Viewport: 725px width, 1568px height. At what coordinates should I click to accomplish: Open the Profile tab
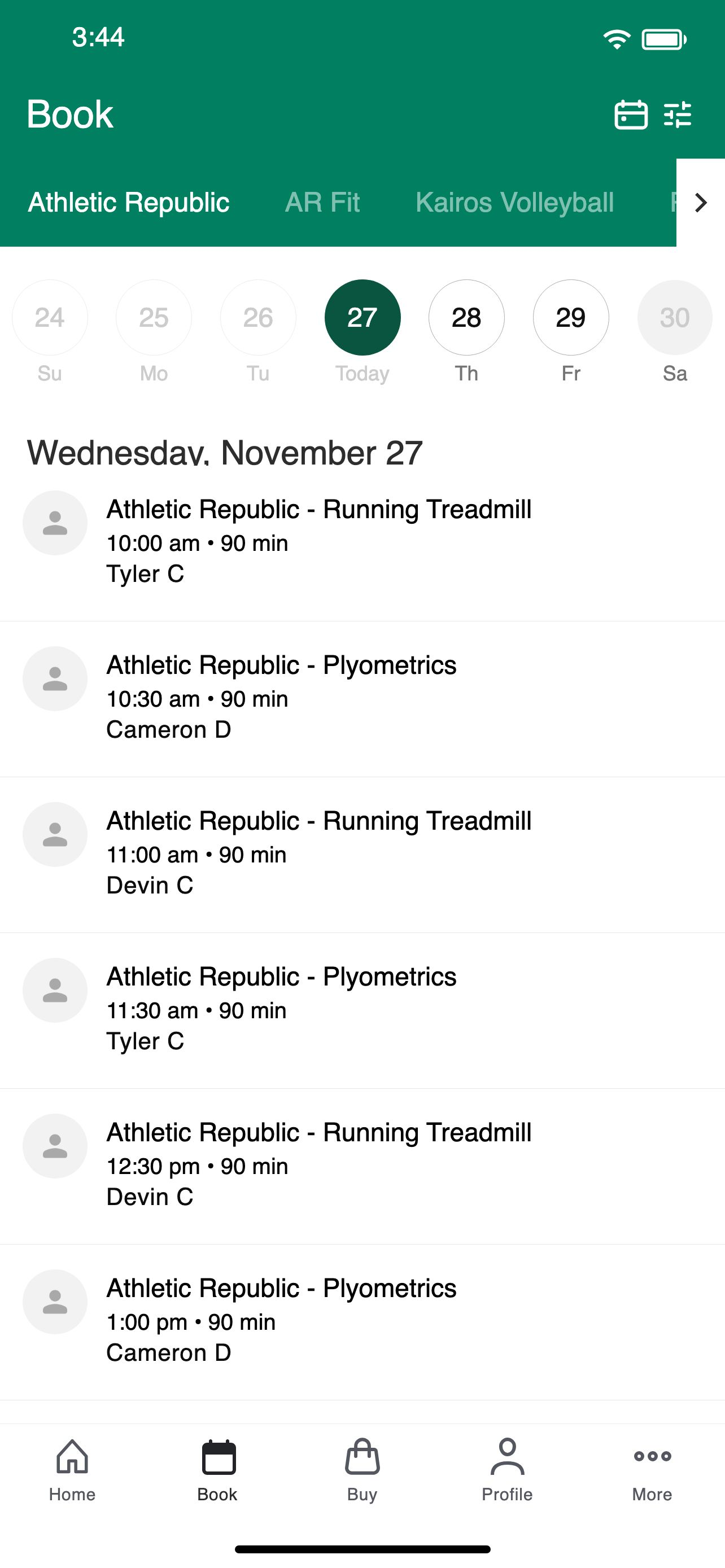(x=507, y=1470)
